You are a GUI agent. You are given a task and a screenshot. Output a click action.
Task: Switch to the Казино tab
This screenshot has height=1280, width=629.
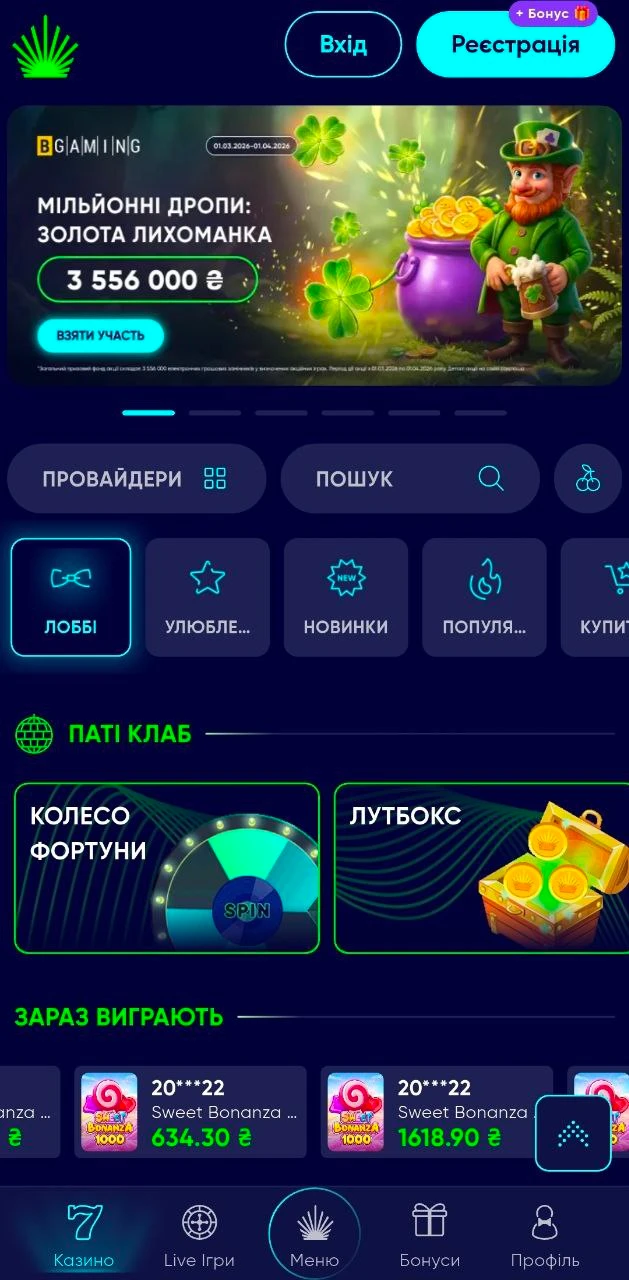(84, 1236)
